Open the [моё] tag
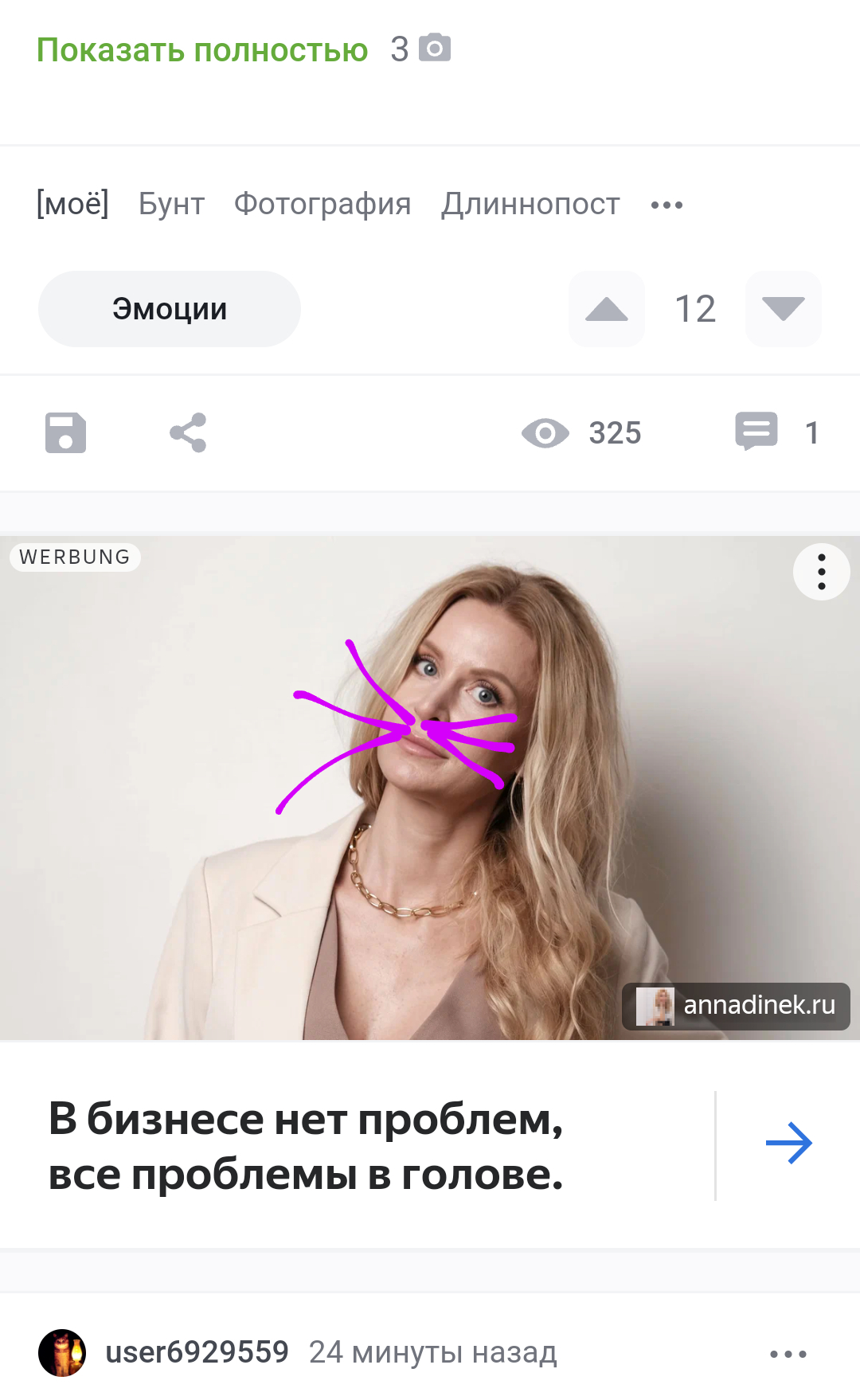Image resolution: width=860 pixels, height=1400 pixels. (x=72, y=204)
